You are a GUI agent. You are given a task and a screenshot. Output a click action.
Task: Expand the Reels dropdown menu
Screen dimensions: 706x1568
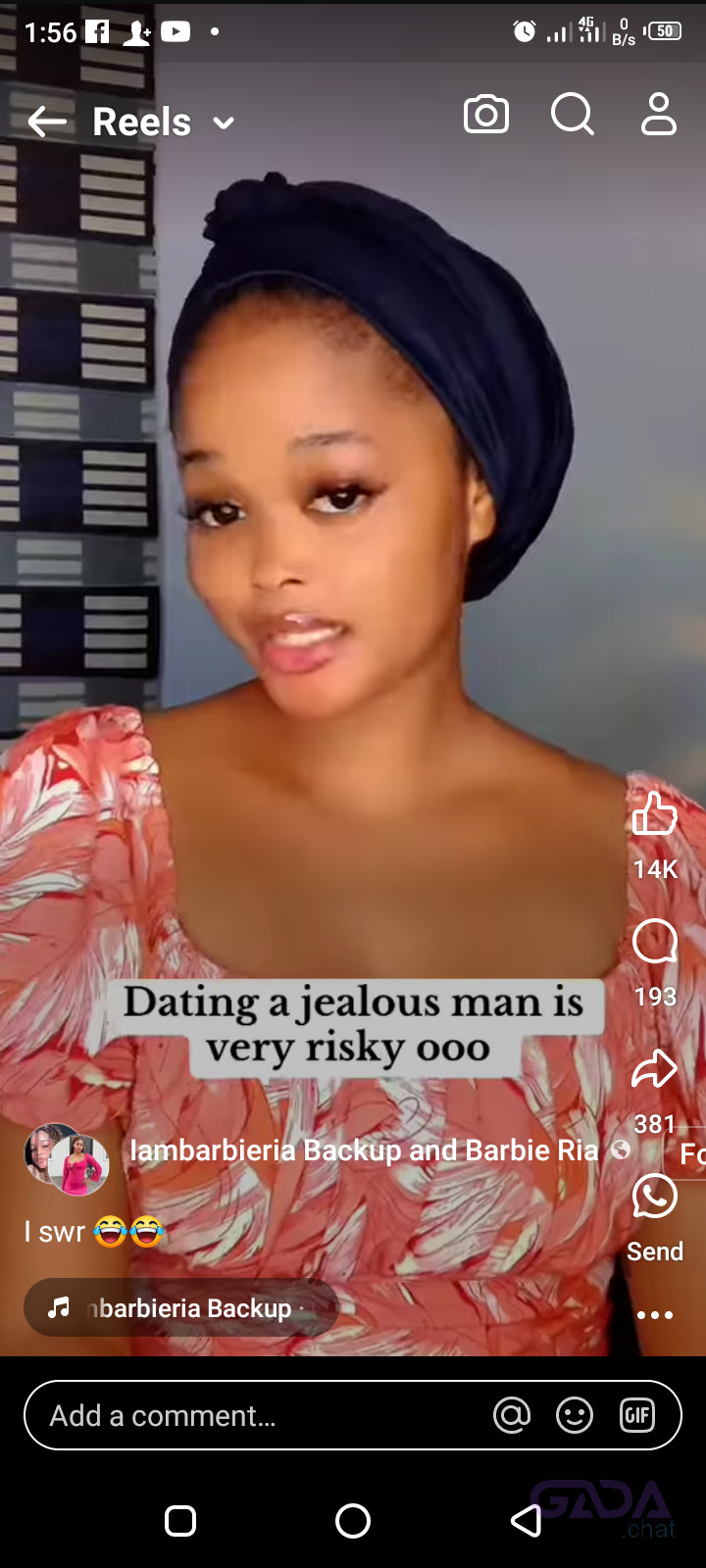click(224, 123)
